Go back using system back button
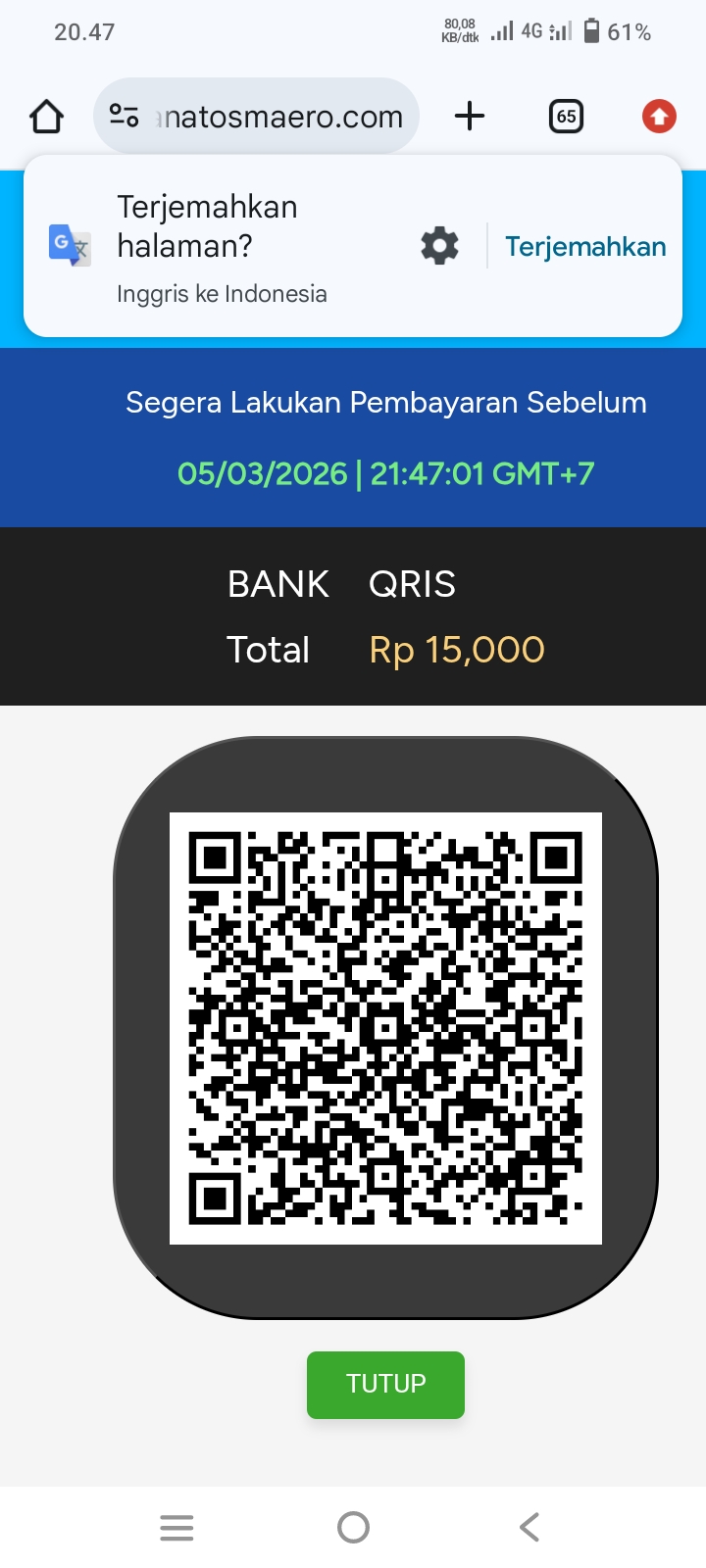This screenshot has width=706, height=1568. tap(529, 1527)
